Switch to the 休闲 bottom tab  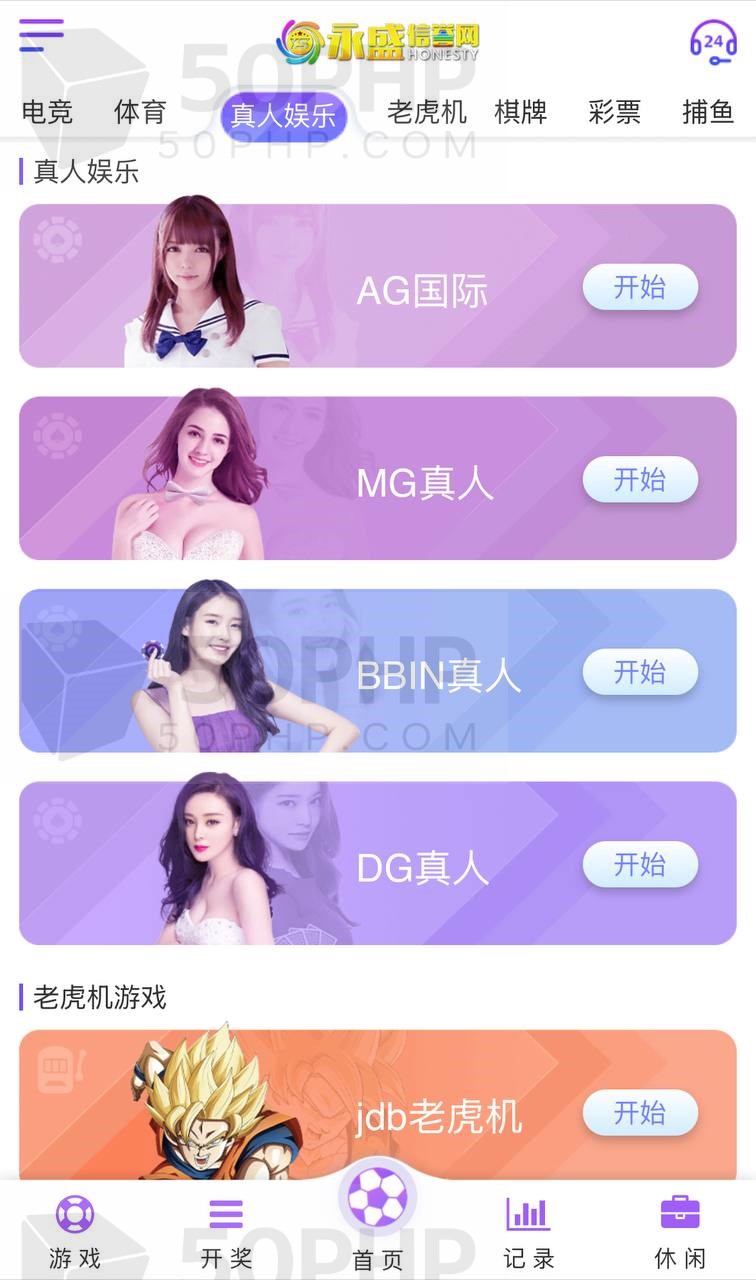tap(680, 1232)
